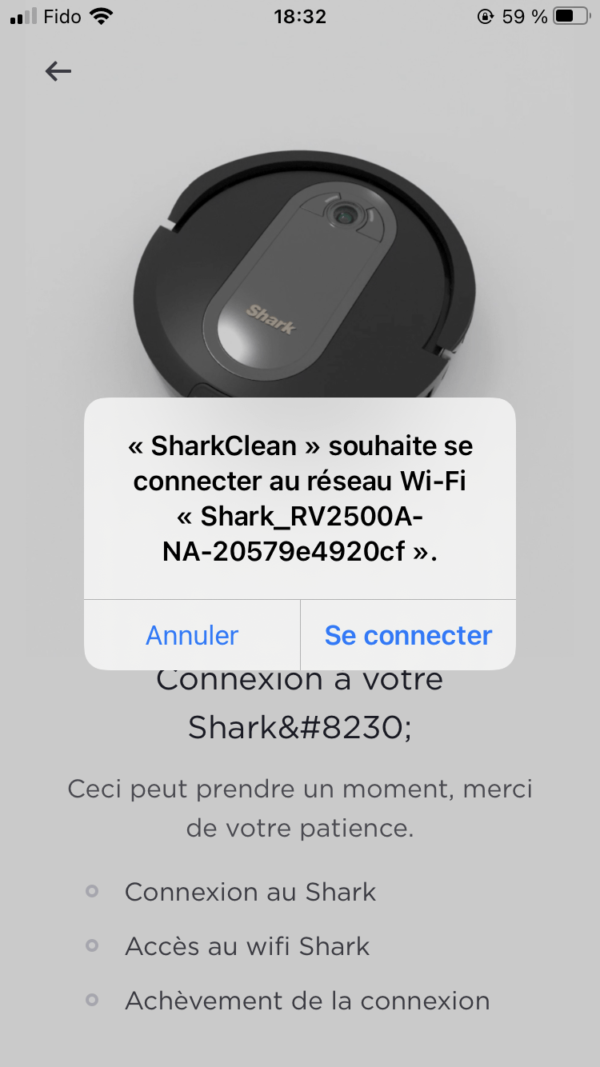The image size is (600, 1067).
Task: Tap Se connecter to join Shark Wi-Fi
Action: (408, 635)
